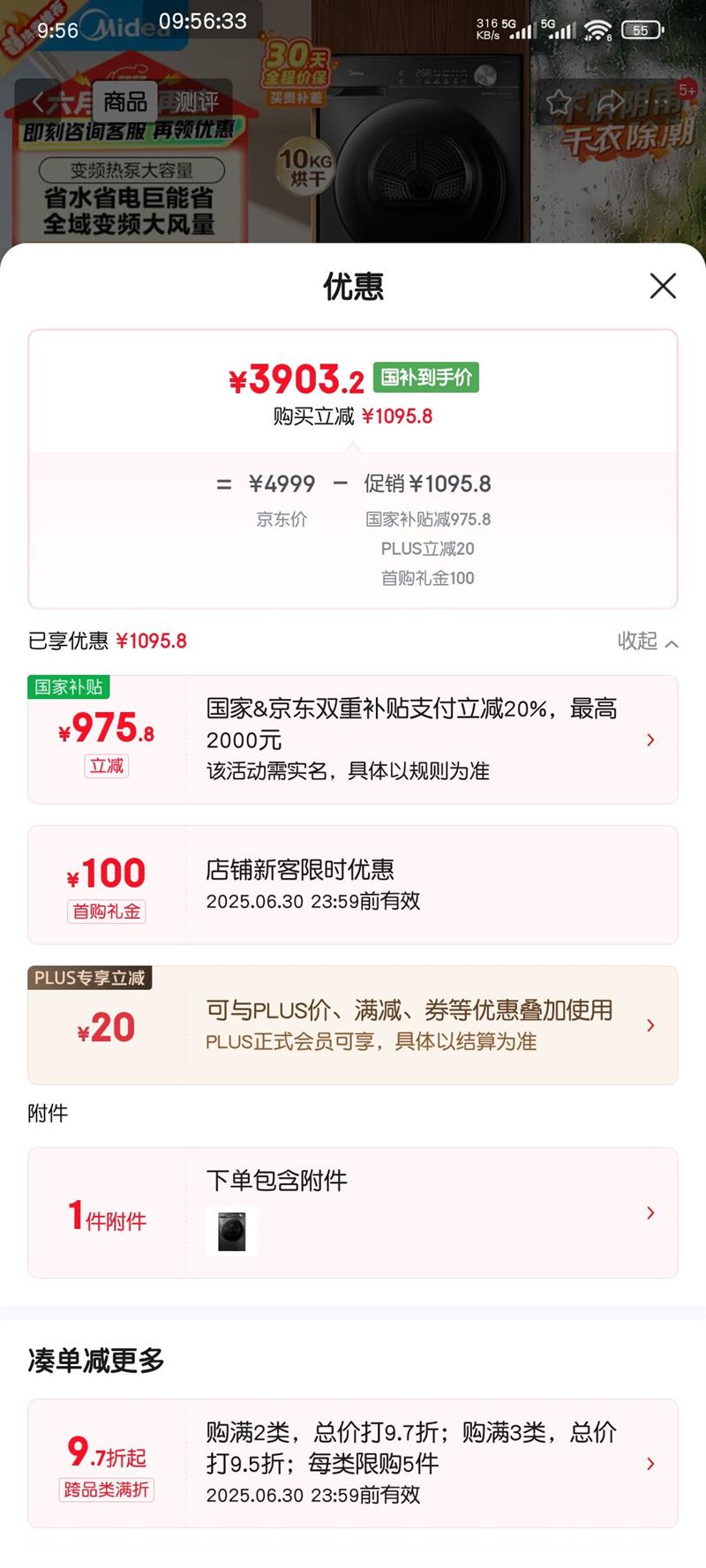Collapse the discounts with 收起
The height and width of the screenshot is (1568, 706).
648,641
